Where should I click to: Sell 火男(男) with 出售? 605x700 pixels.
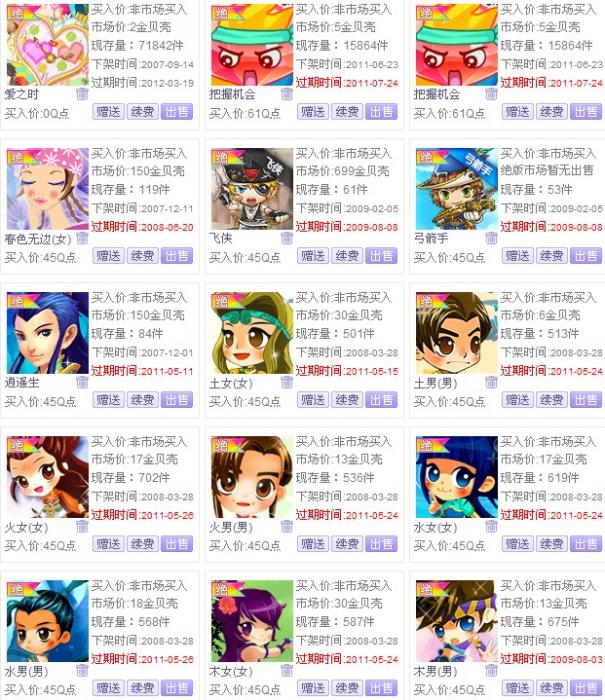point(381,544)
